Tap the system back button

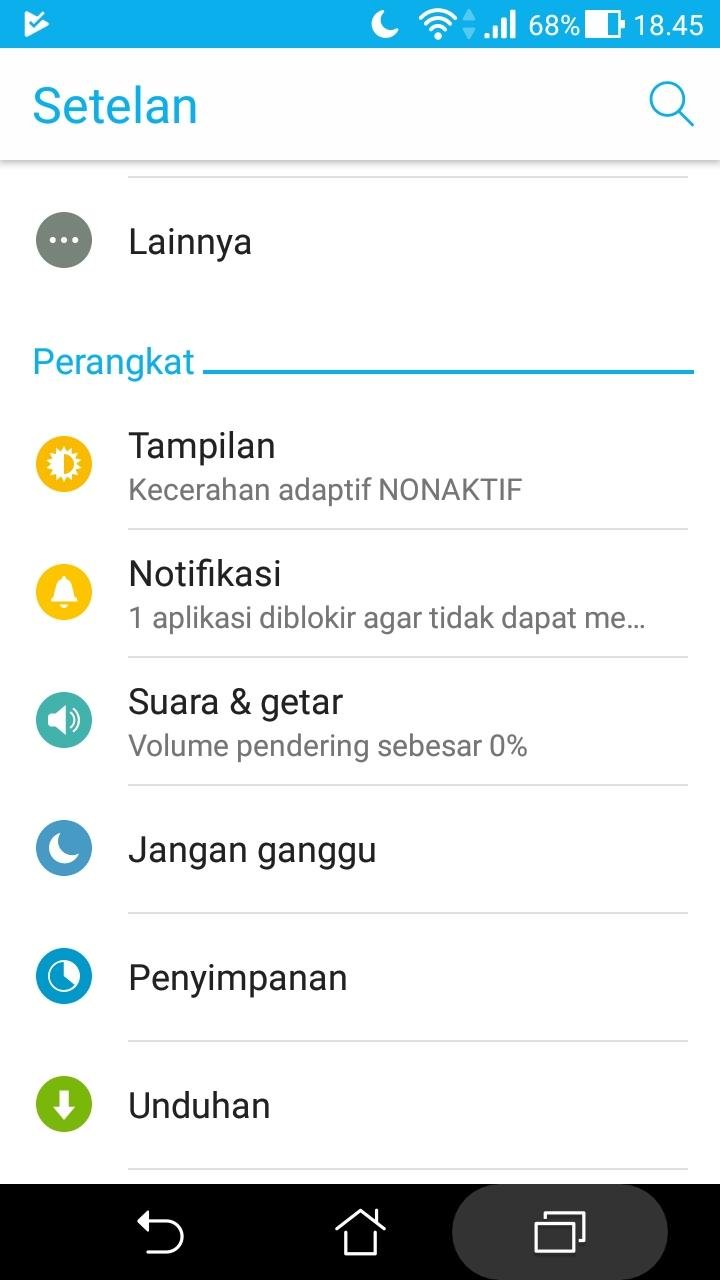click(160, 1232)
